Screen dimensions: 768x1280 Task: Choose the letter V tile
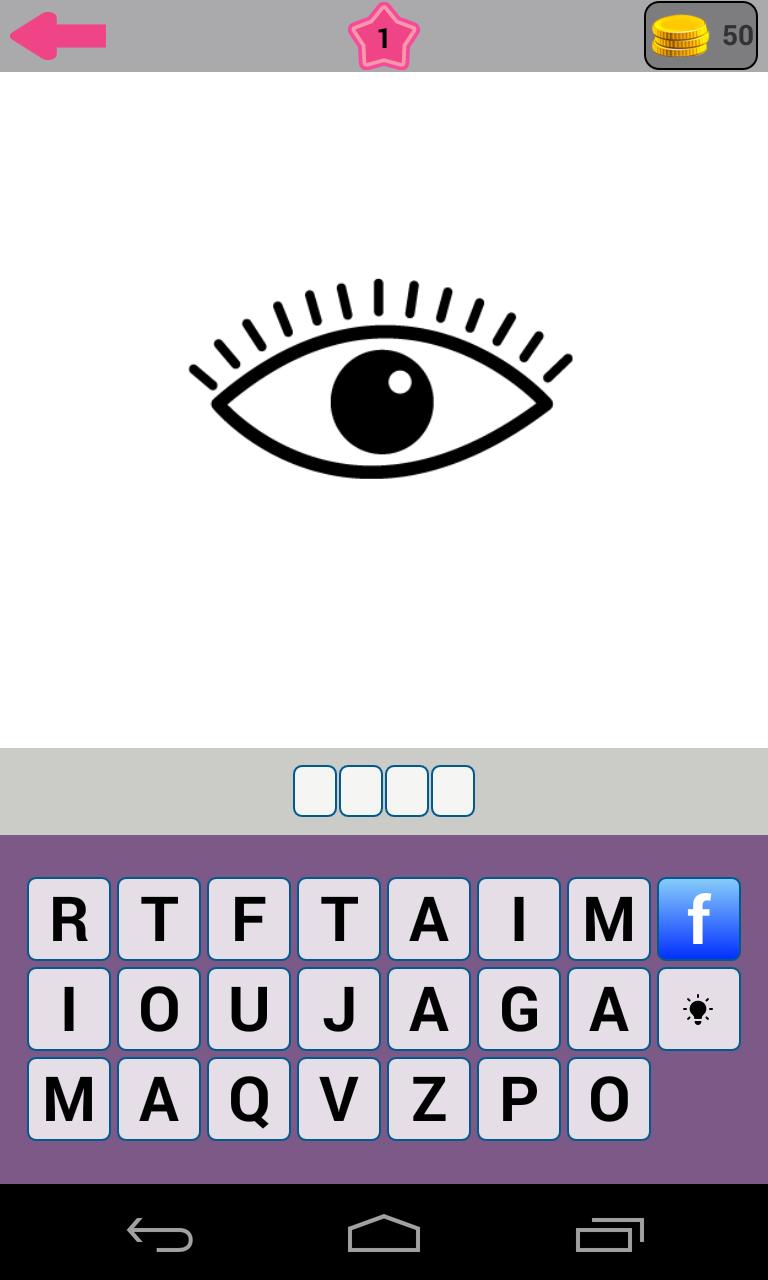tap(339, 1099)
